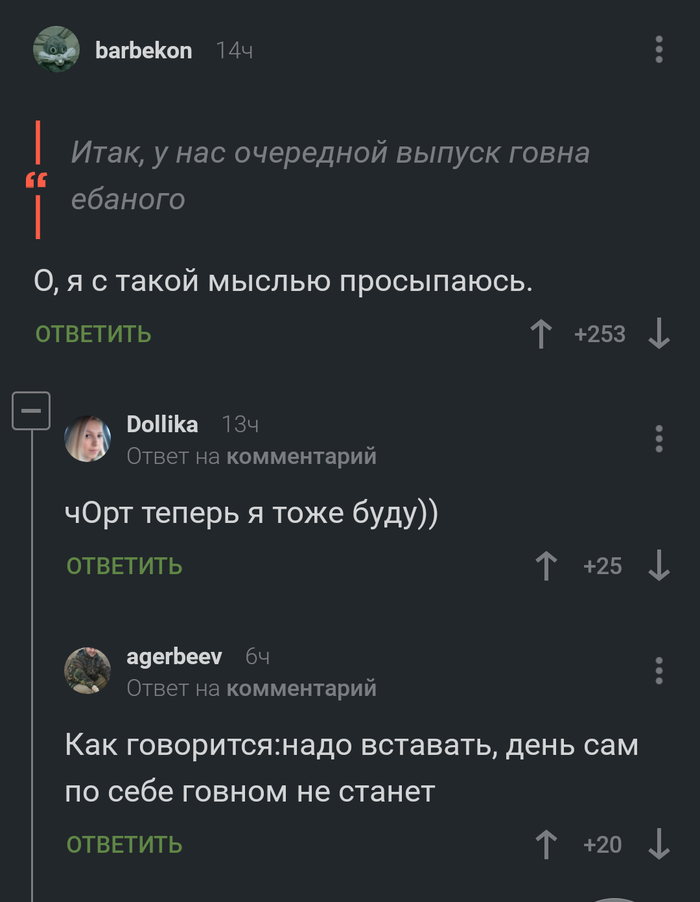Upvote barbekon's comment

click(x=541, y=334)
